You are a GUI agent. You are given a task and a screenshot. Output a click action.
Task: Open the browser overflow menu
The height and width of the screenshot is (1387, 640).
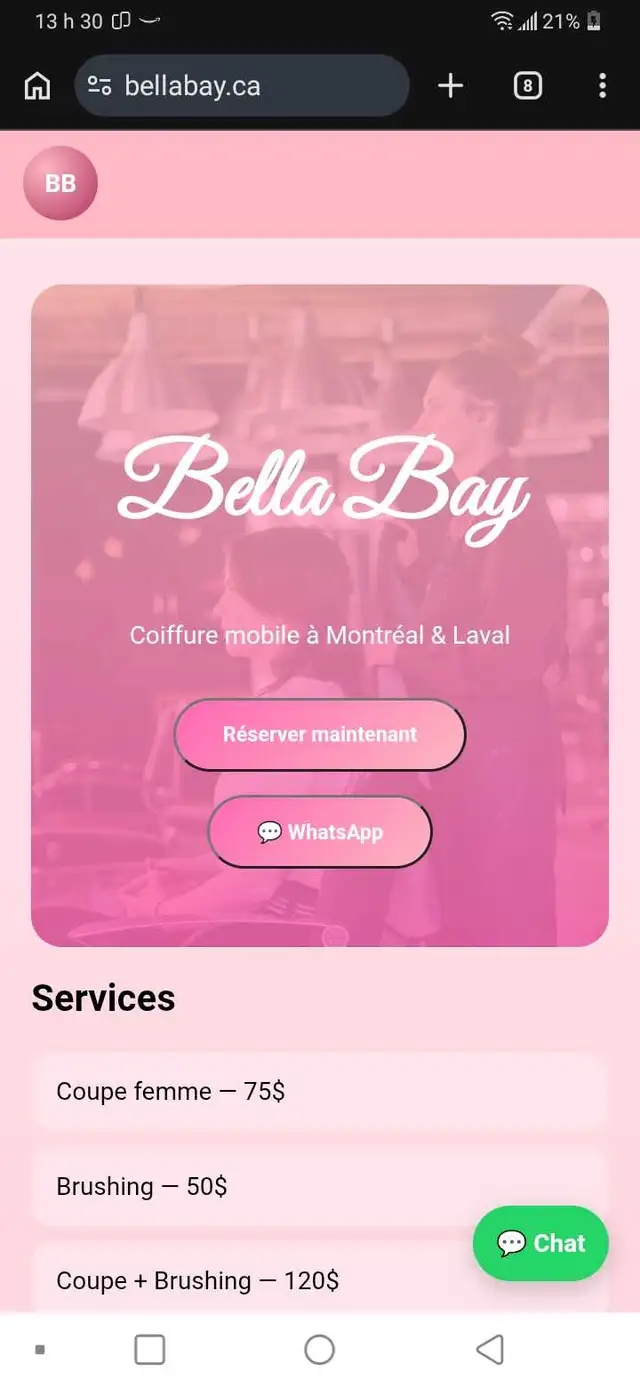(602, 86)
